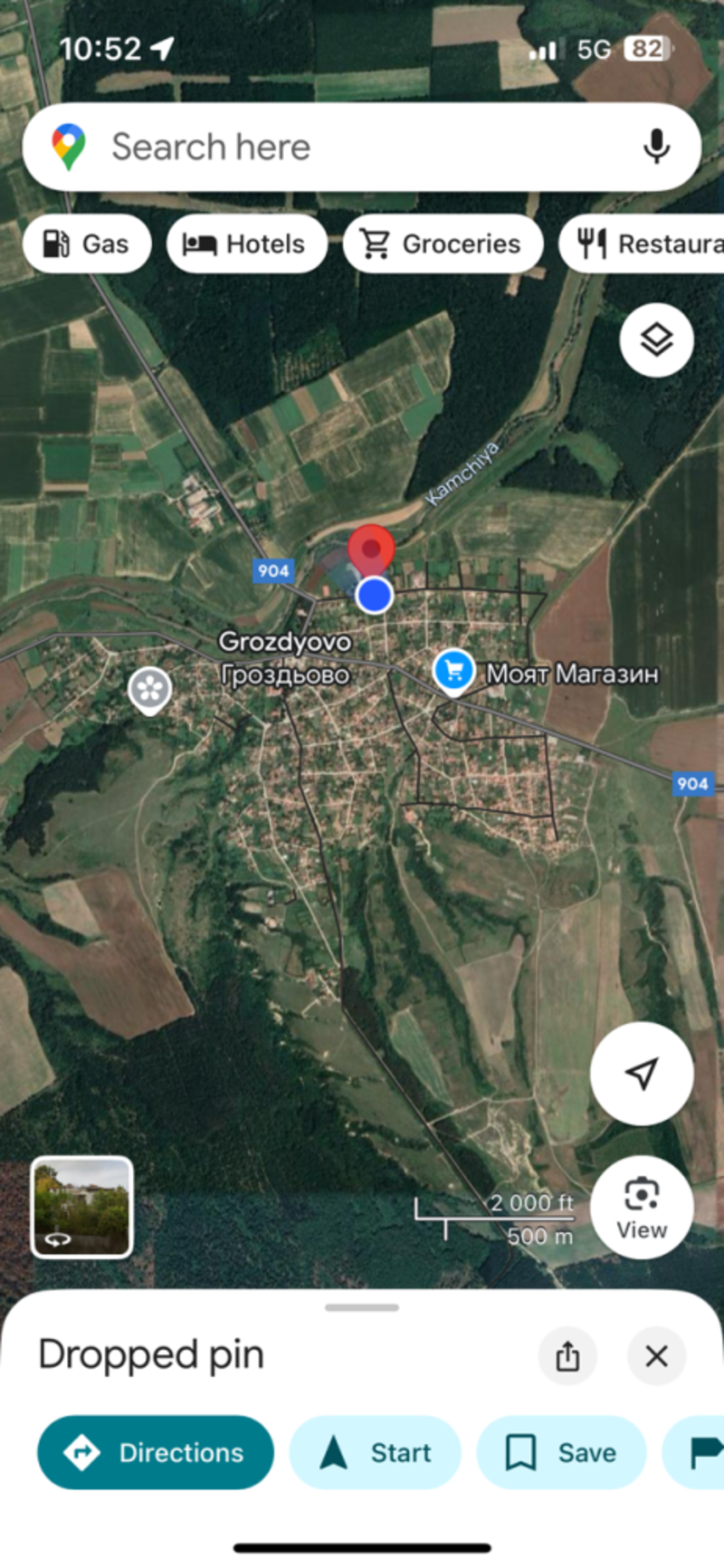Image resolution: width=724 pixels, height=1568 pixels.
Task: Tap Start to begin navigation
Action: 376,1452
